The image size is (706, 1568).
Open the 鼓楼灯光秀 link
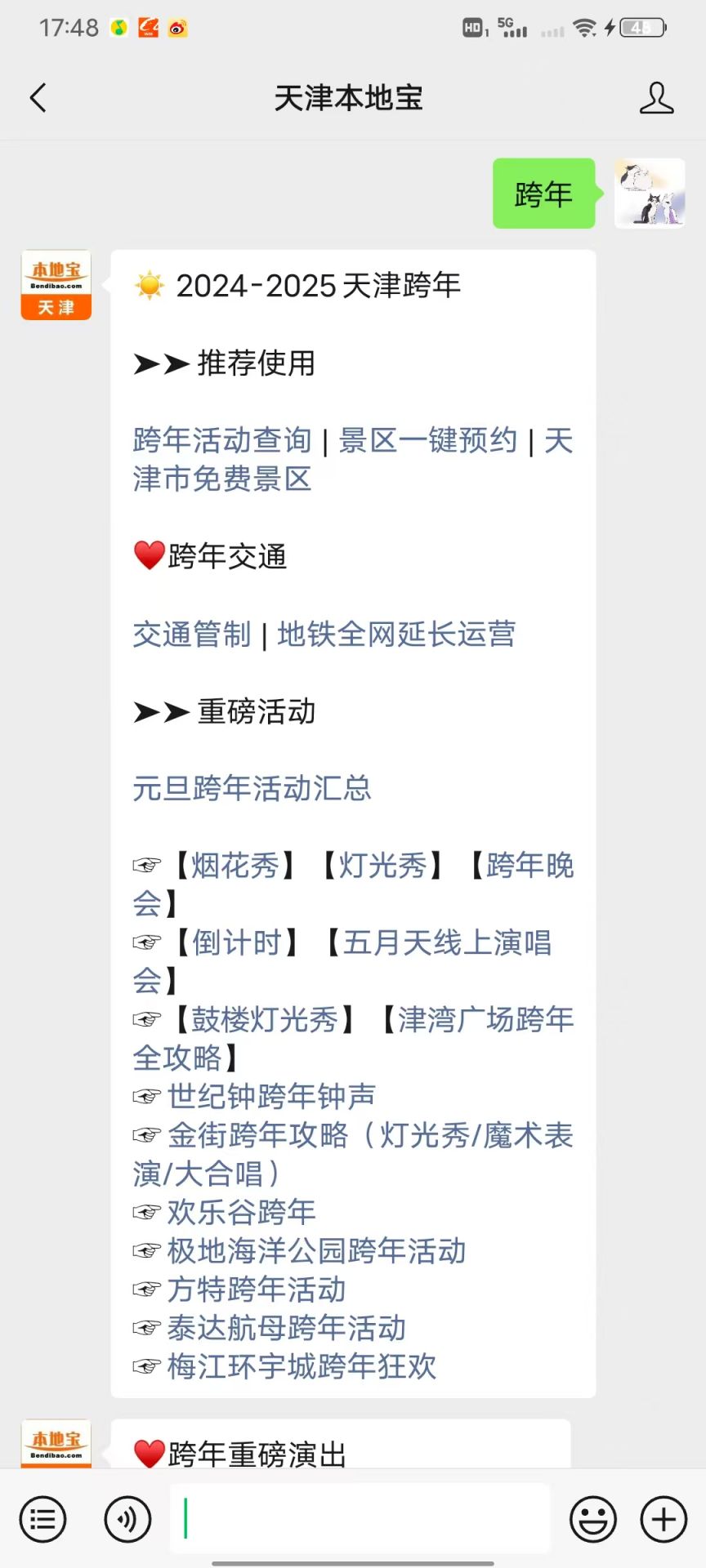pyautogui.click(x=265, y=1020)
